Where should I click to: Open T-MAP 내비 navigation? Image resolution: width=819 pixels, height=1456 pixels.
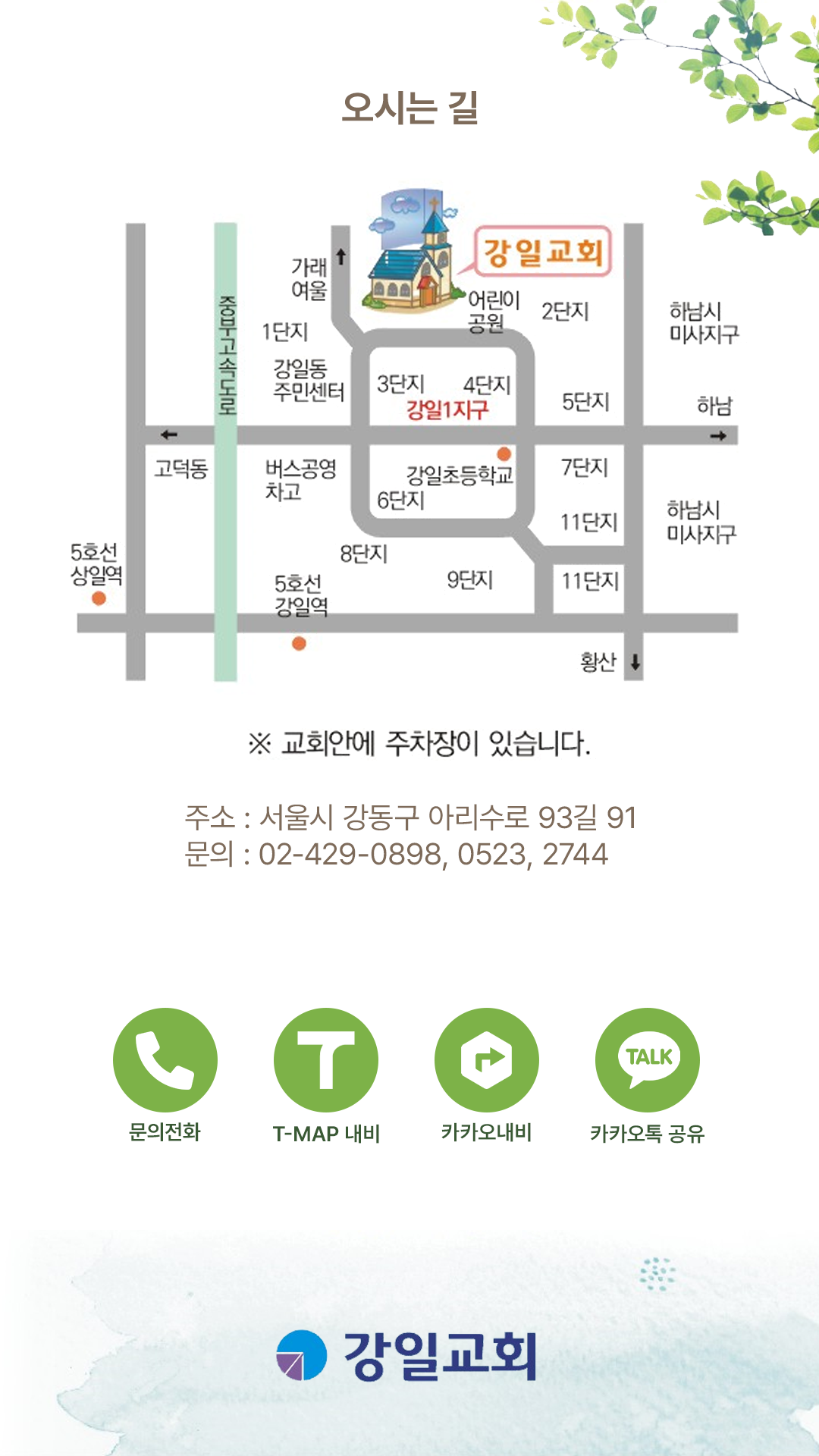click(x=326, y=1060)
